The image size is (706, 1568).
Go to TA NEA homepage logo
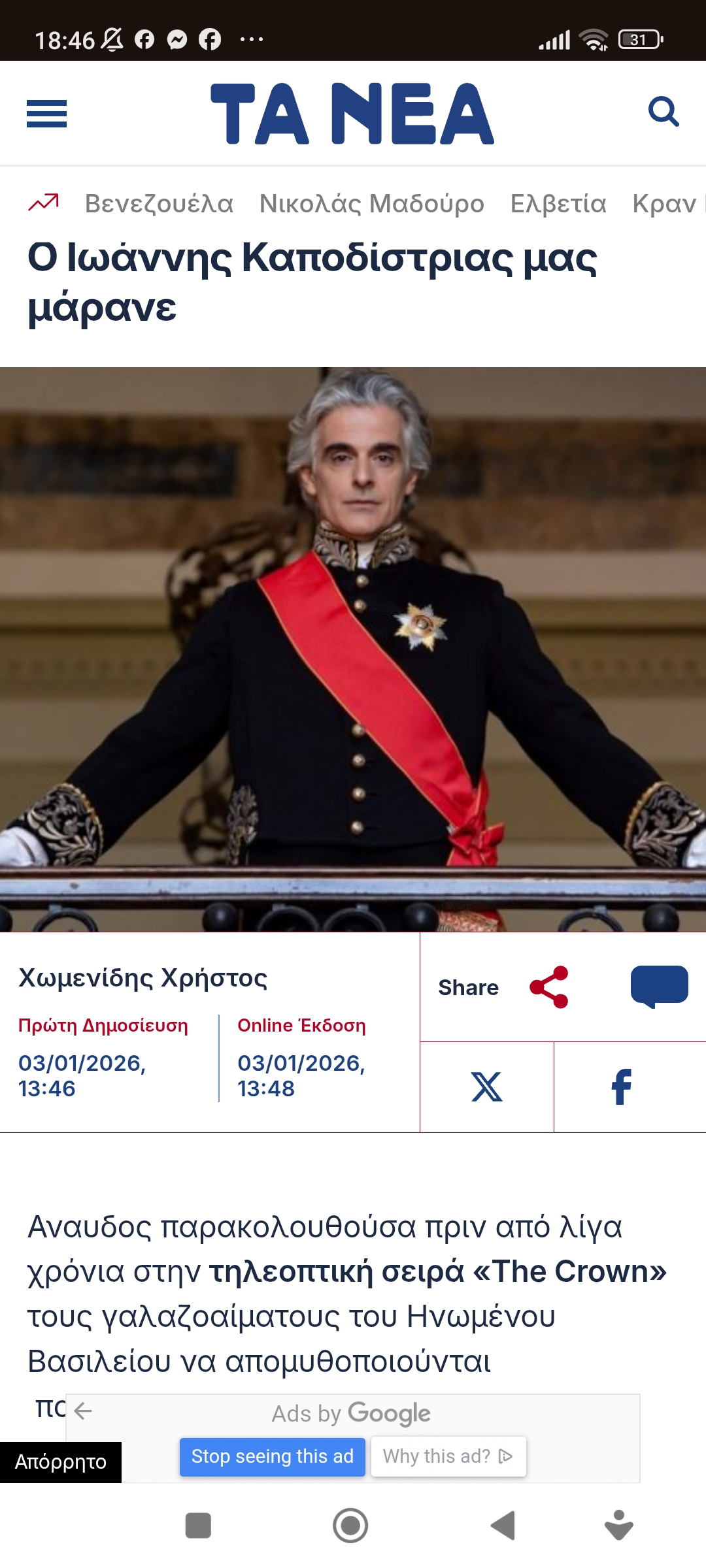352,114
